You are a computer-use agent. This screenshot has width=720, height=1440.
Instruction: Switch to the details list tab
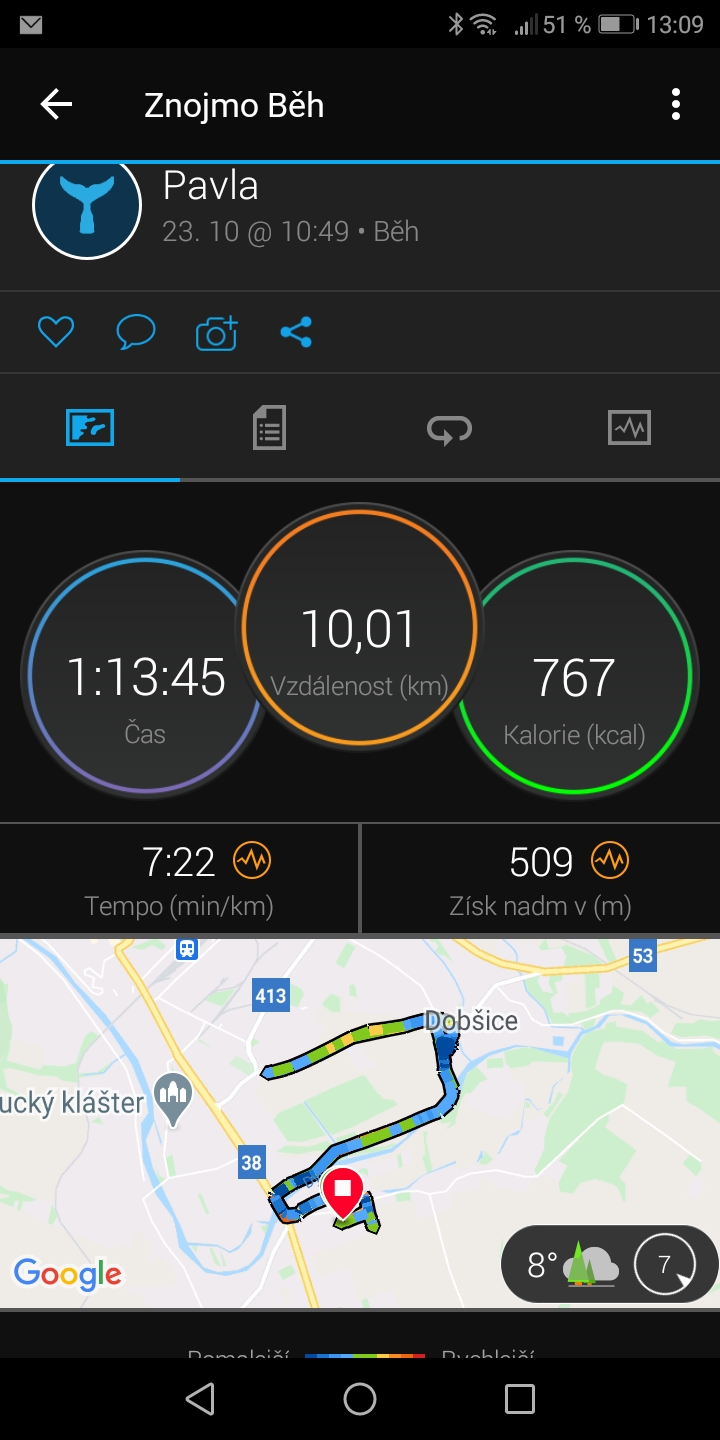click(x=269, y=428)
